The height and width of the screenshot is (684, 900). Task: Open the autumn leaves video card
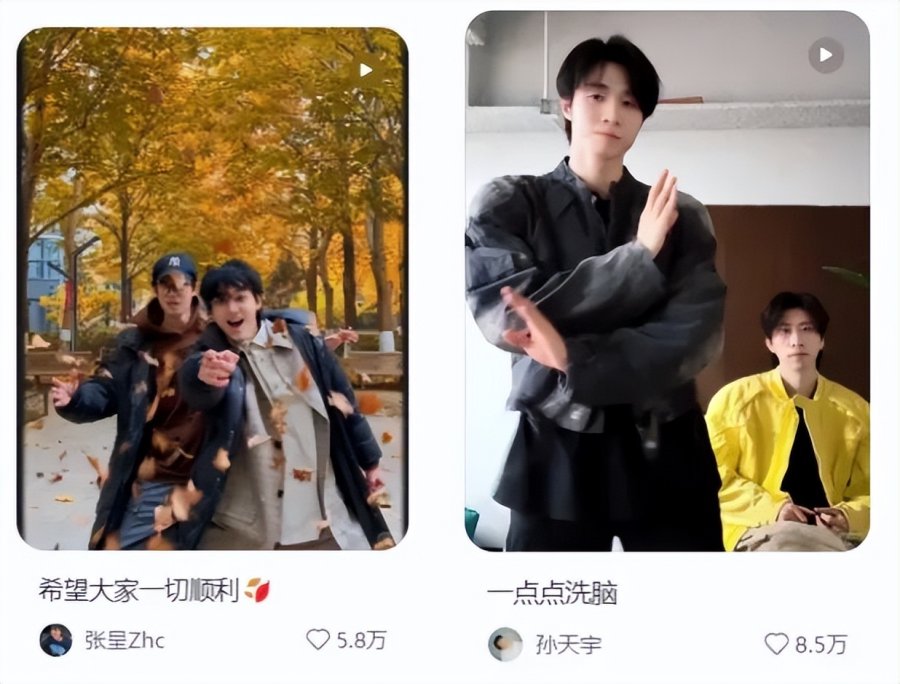(212, 290)
